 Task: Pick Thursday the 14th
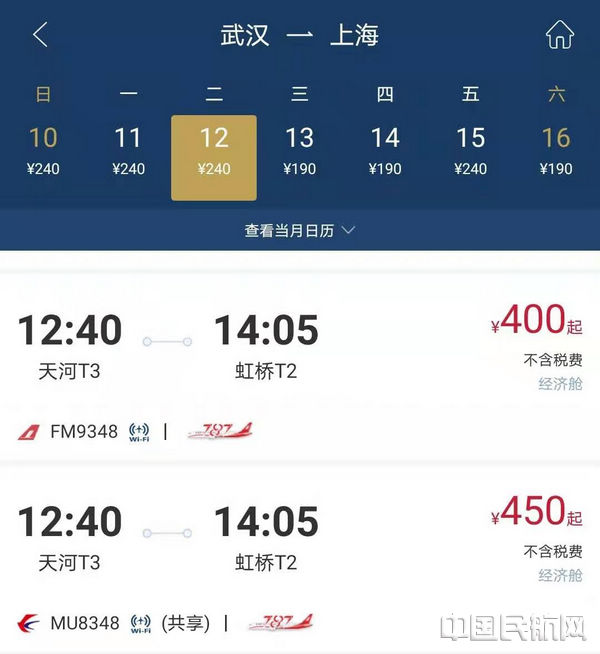[x=385, y=150]
